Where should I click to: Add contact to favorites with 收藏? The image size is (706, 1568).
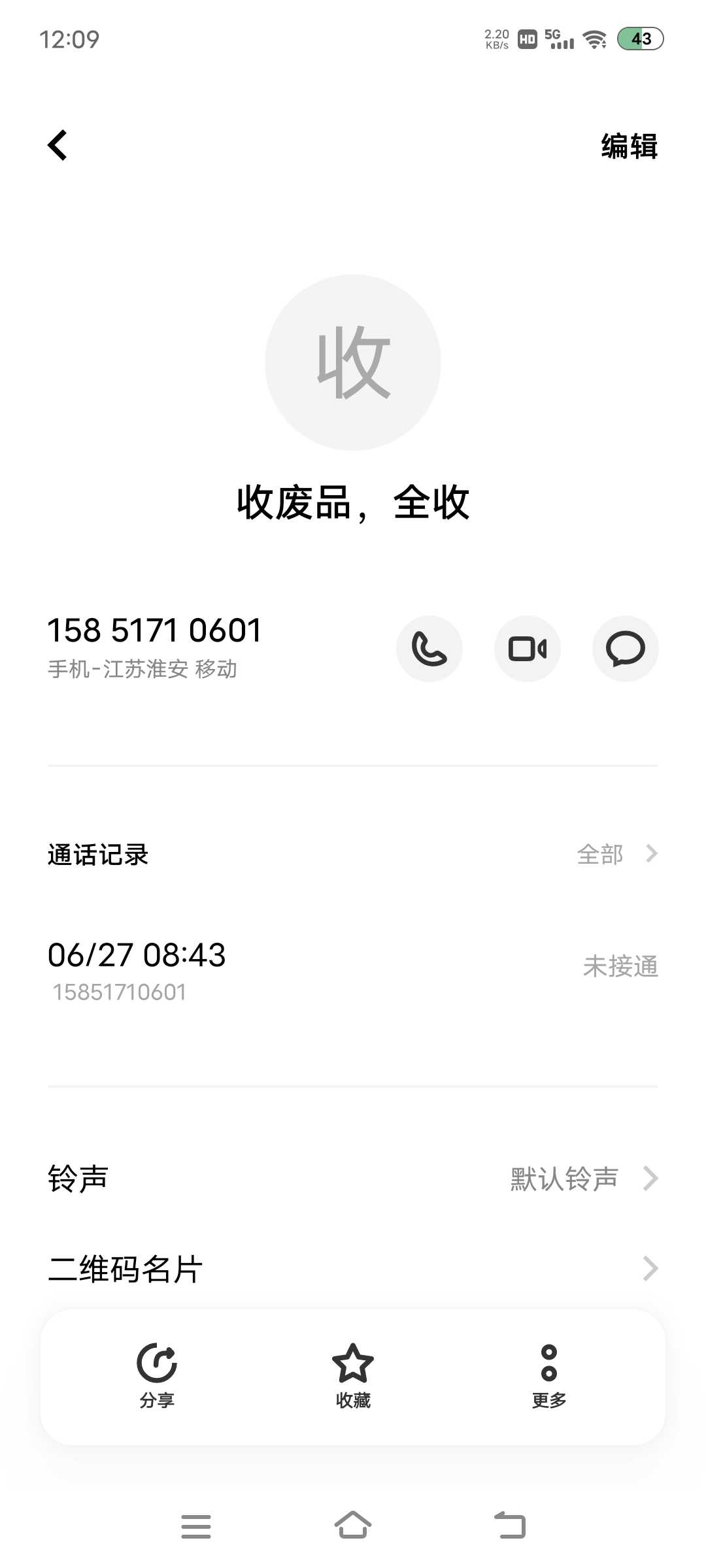point(353,1376)
